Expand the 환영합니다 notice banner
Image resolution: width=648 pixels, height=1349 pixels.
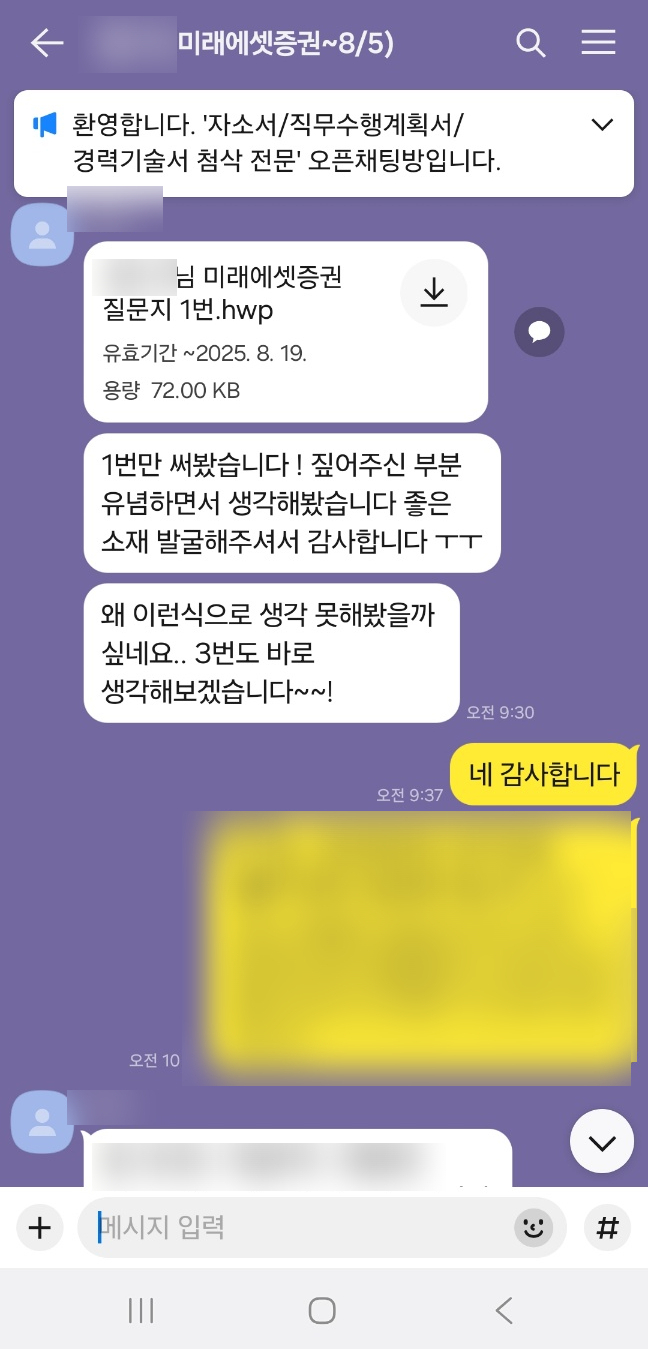tap(602, 125)
